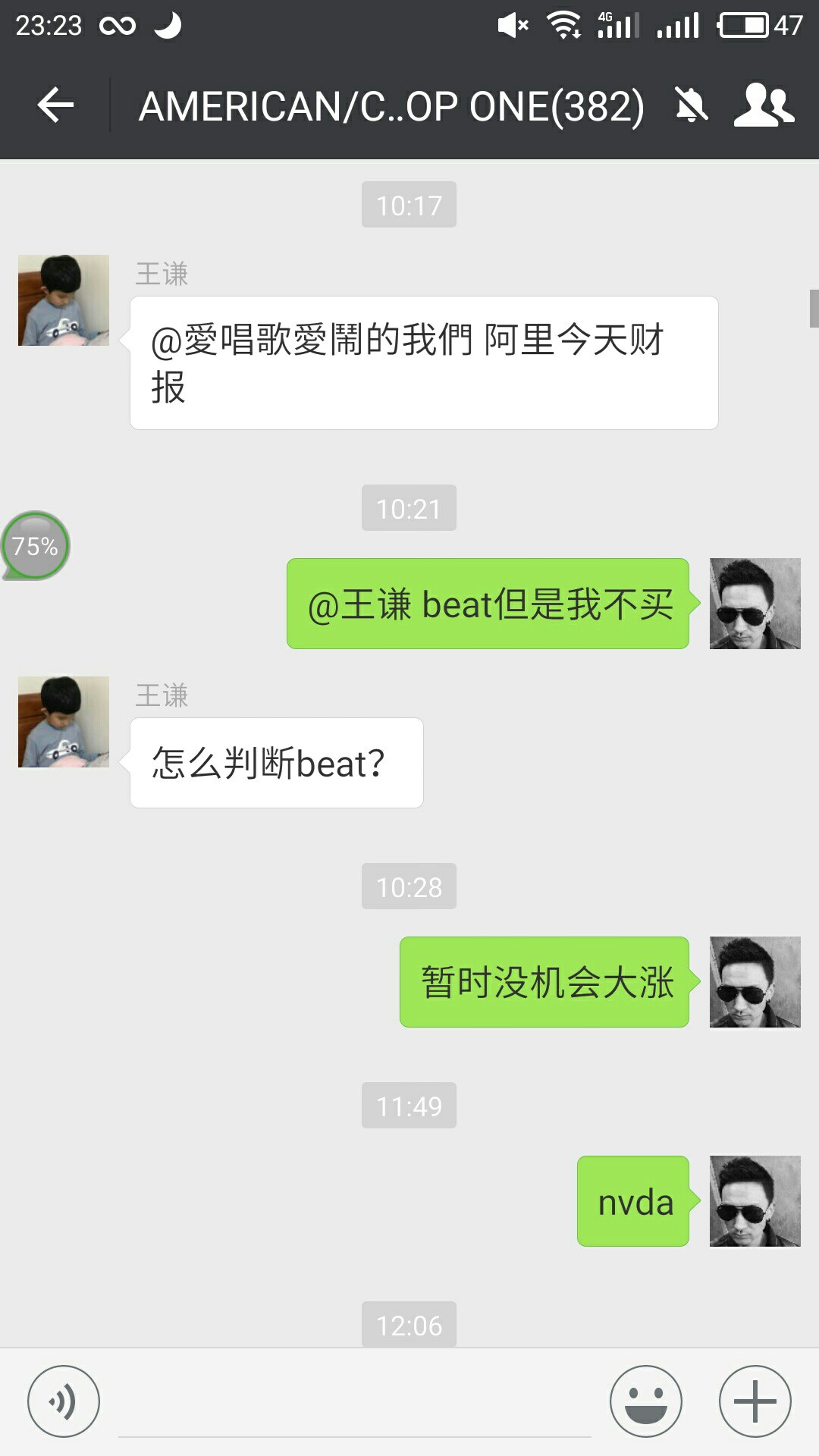The image size is (819, 1456).
Task: Open 王谦's avatar beside 怎么判断beat? message
Action: pos(64,722)
